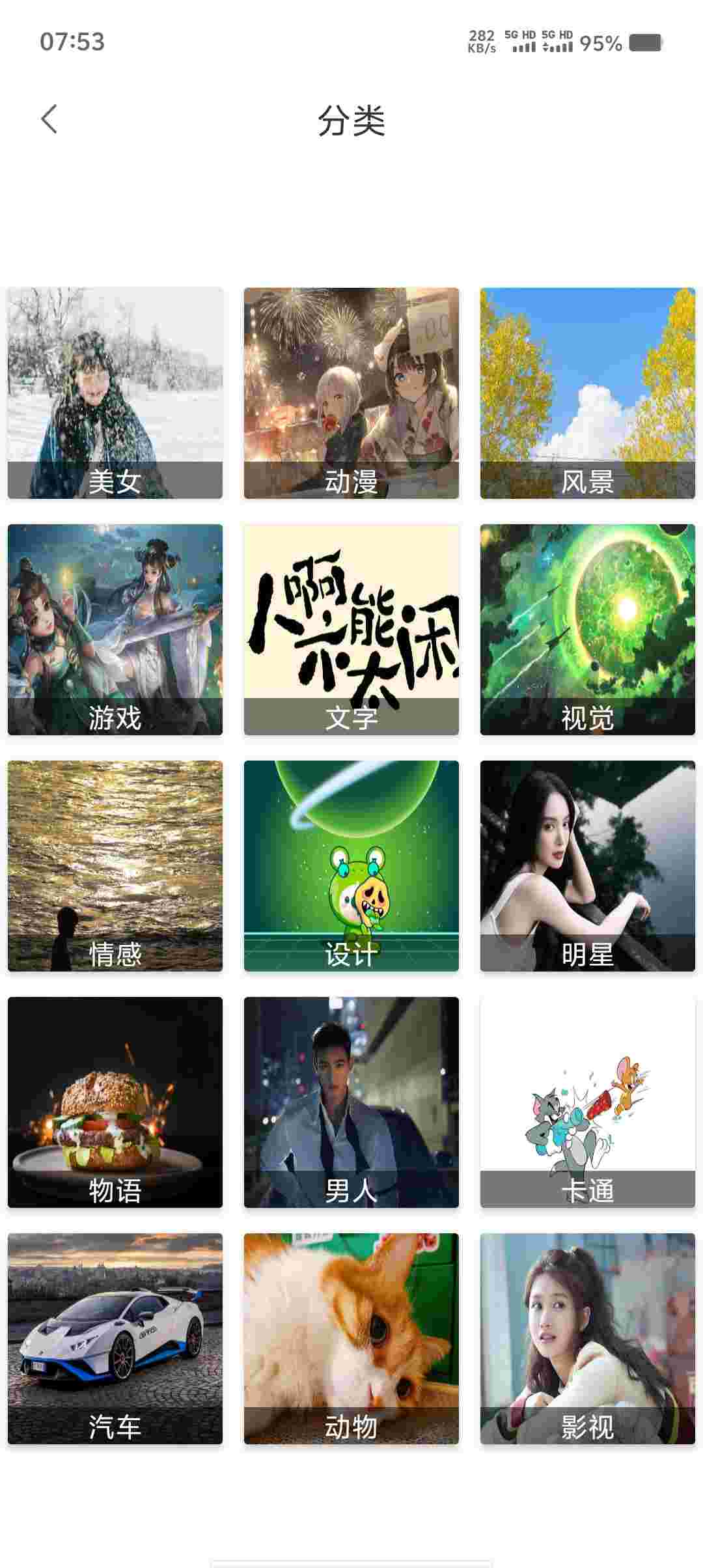Open the 情感 category
The width and height of the screenshot is (703, 1568).
(115, 866)
